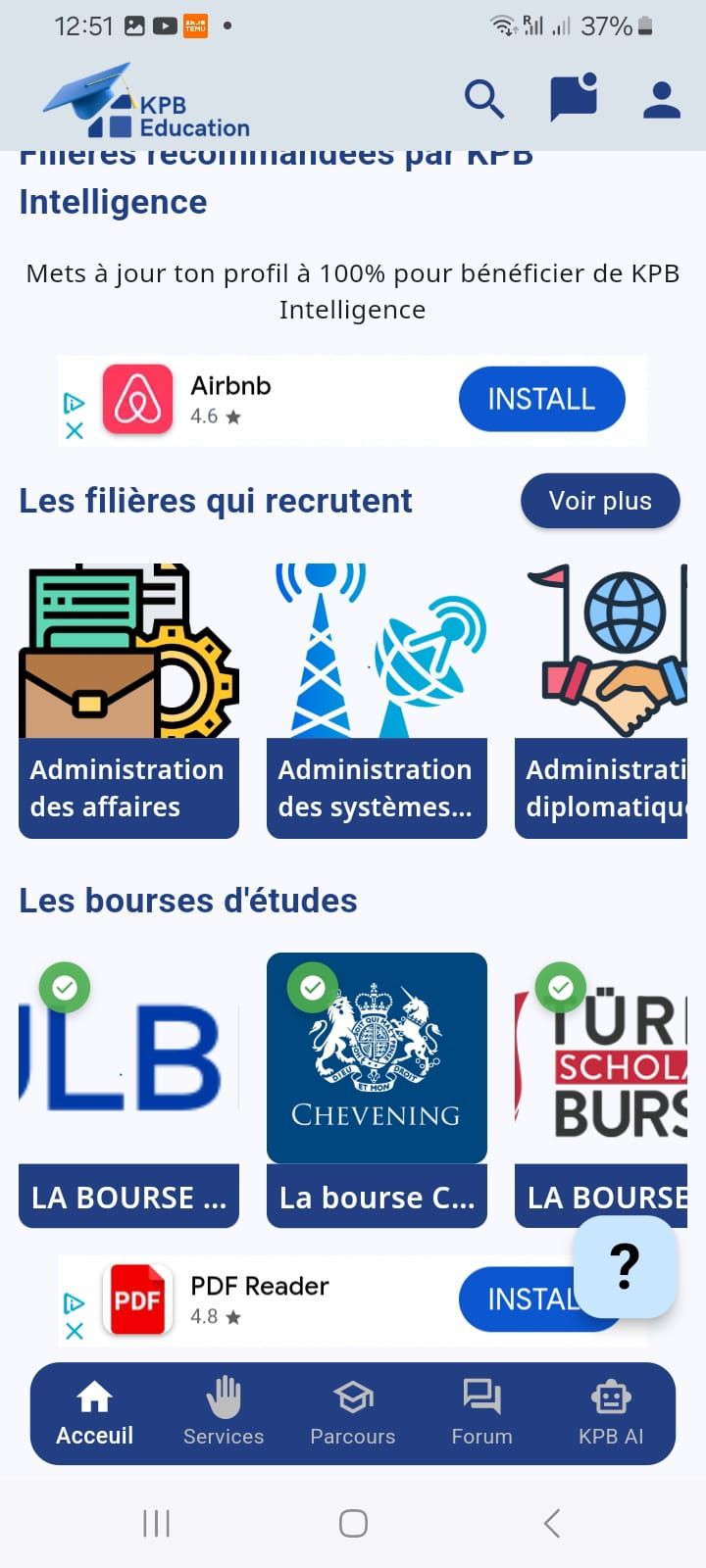This screenshot has height=1568, width=706.
Task: Open the Administration des affaires card
Action: coord(128,701)
